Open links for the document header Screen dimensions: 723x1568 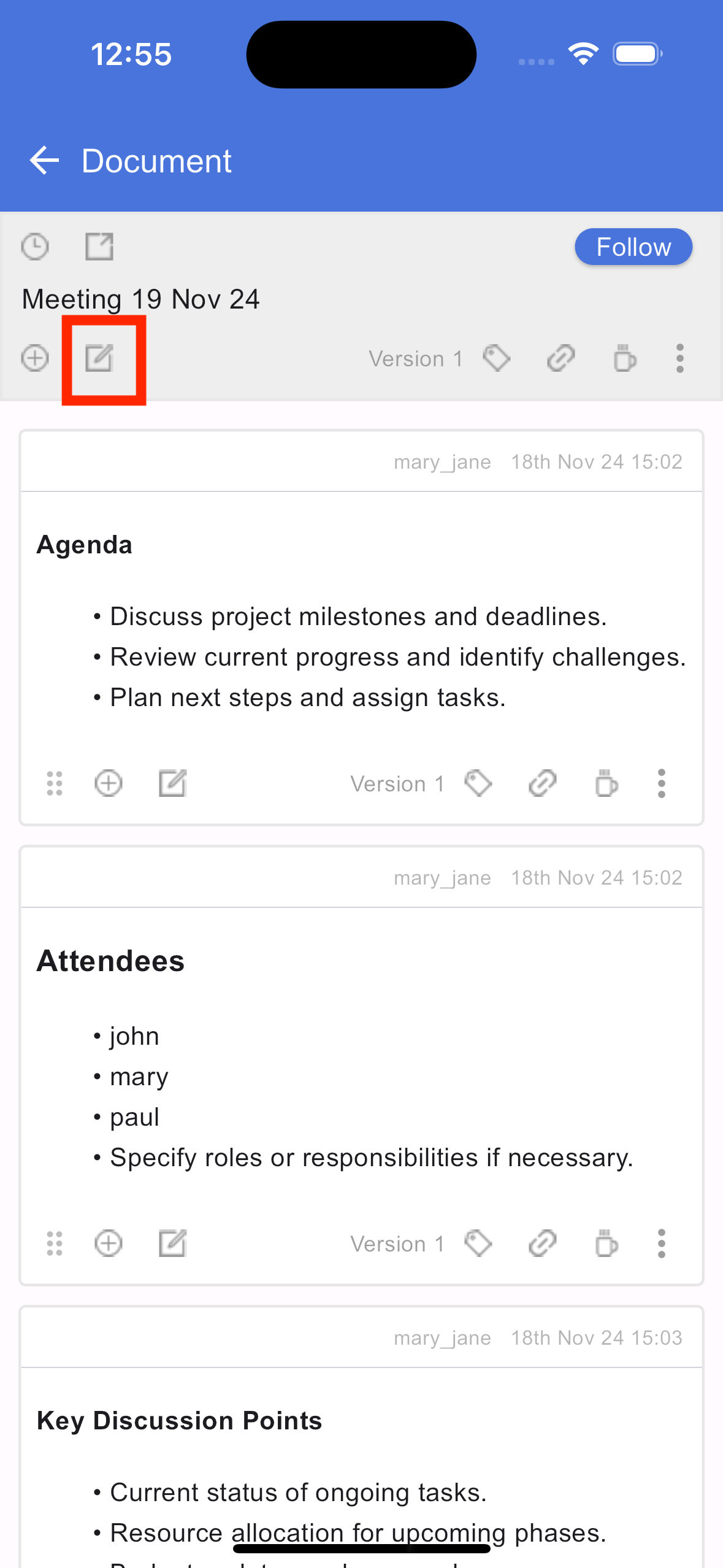(560, 358)
